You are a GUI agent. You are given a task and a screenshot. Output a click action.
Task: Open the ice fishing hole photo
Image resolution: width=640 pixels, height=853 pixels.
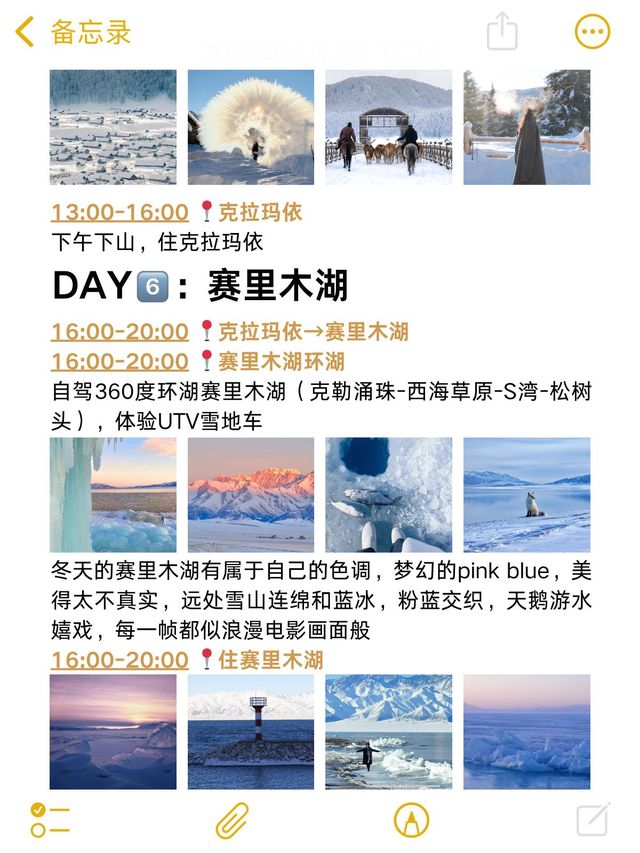click(x=389, y=495)
